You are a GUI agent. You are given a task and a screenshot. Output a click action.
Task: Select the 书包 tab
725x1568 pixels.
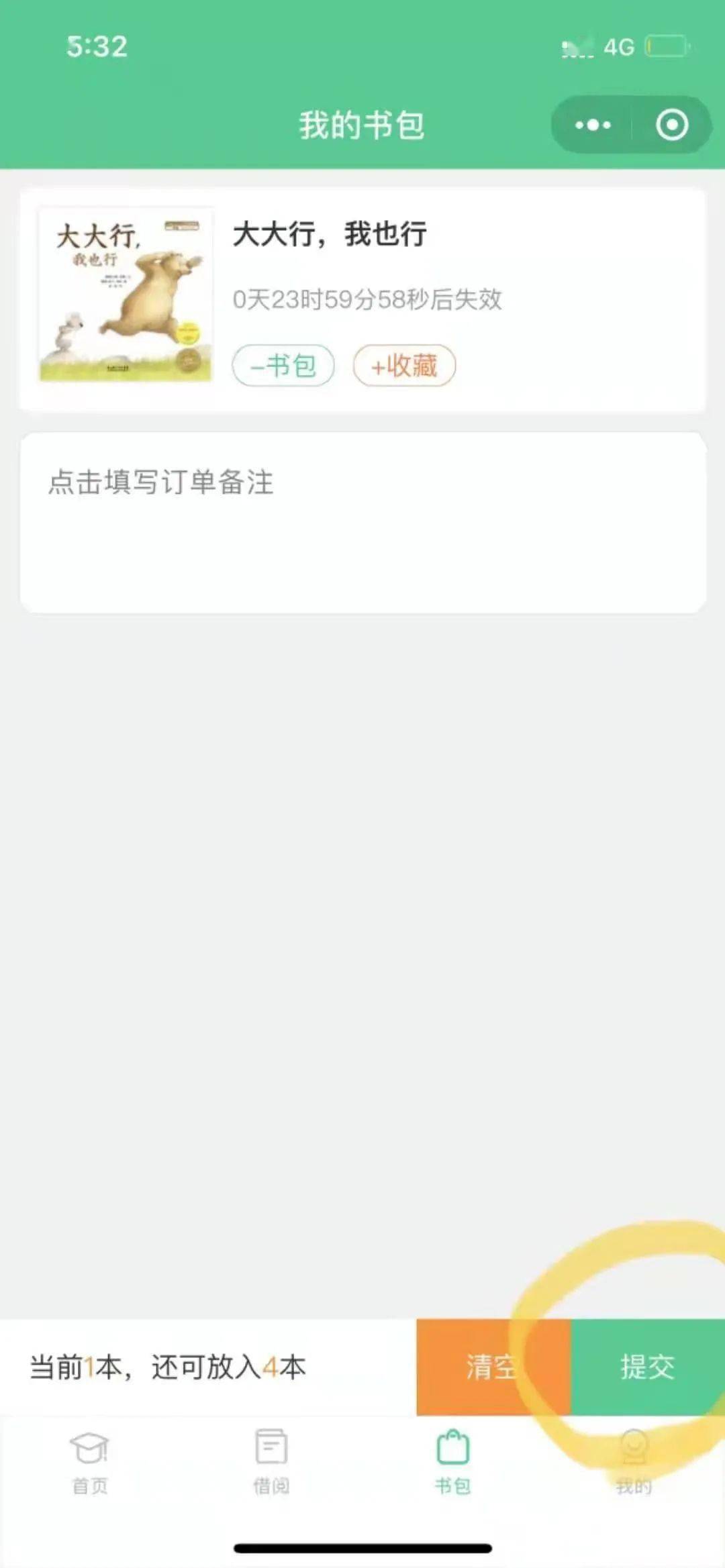pos(453,1462)
